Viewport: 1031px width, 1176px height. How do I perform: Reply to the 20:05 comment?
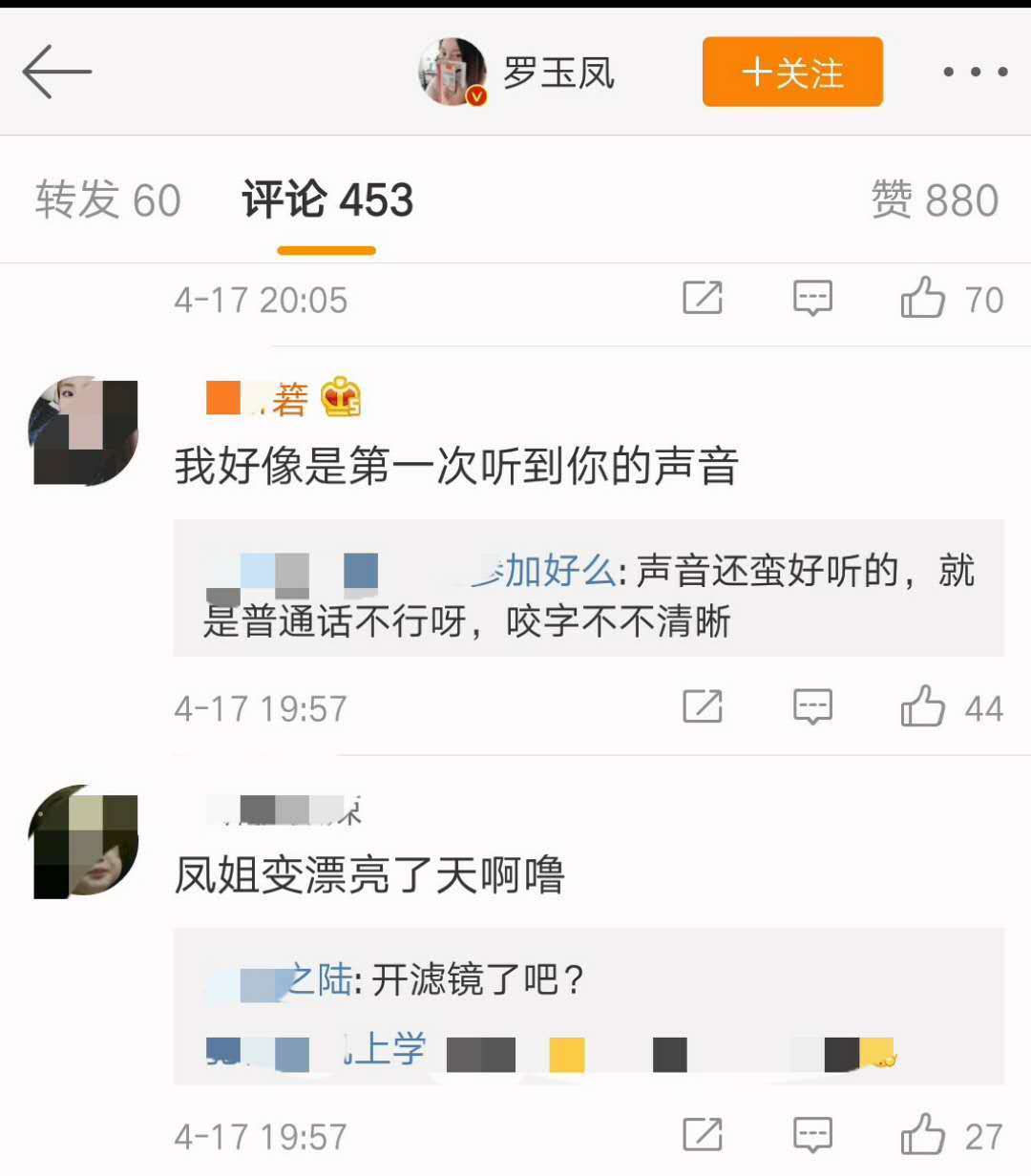click(812, 299)
